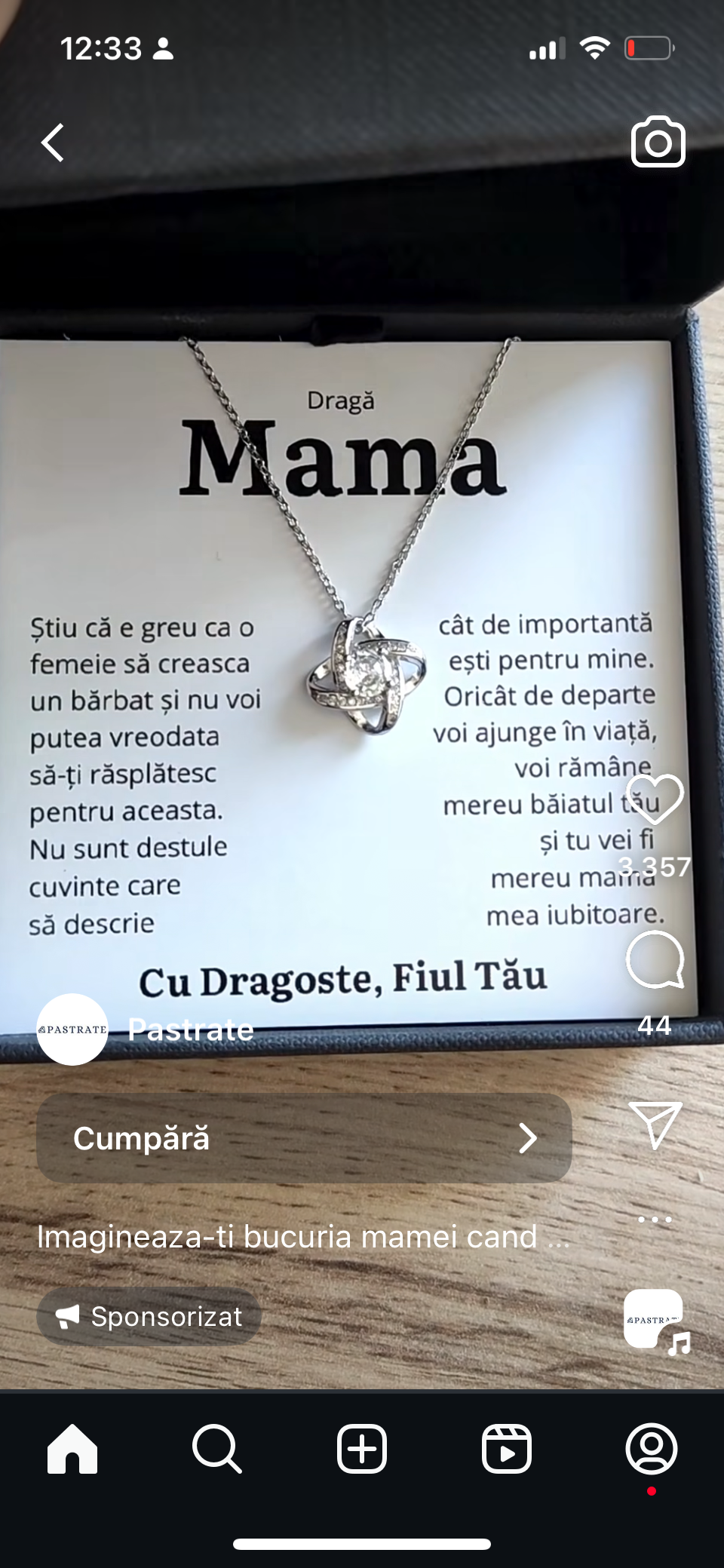
Task: Tap the Pastrate account name
Action: coord(191,1029)
